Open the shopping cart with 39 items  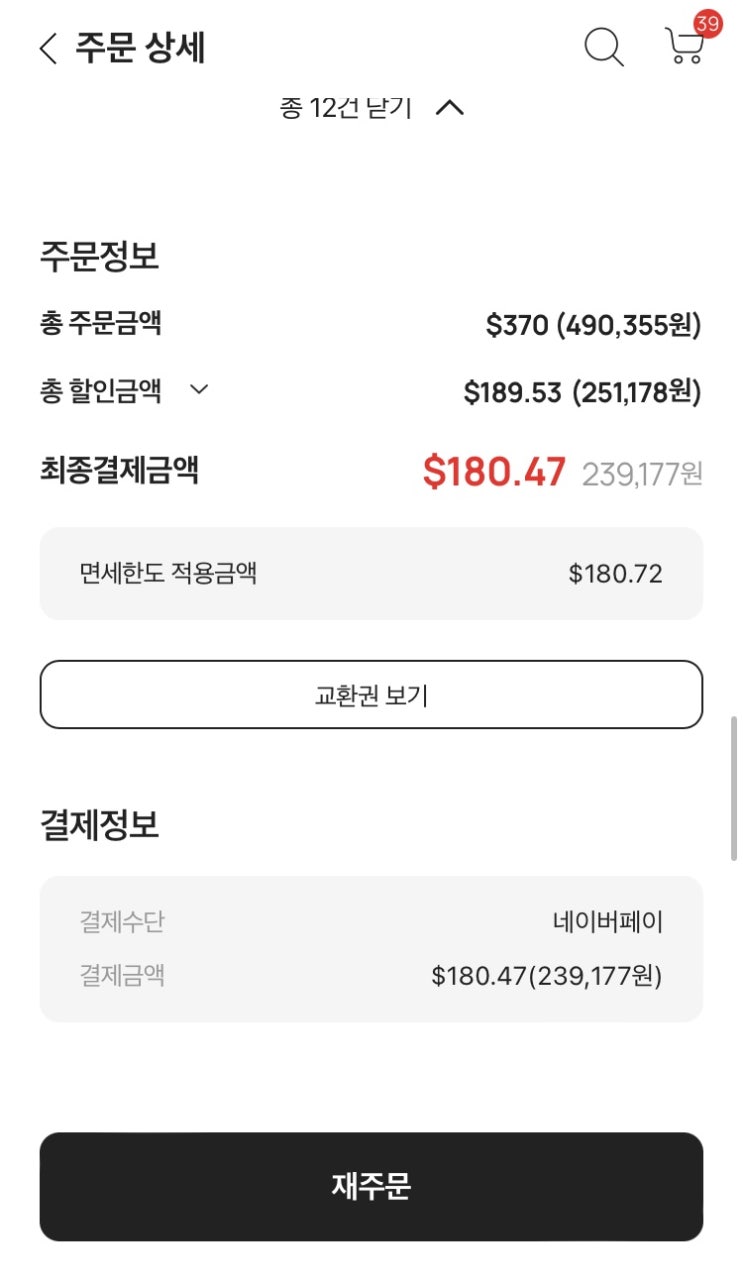point(686,46)
